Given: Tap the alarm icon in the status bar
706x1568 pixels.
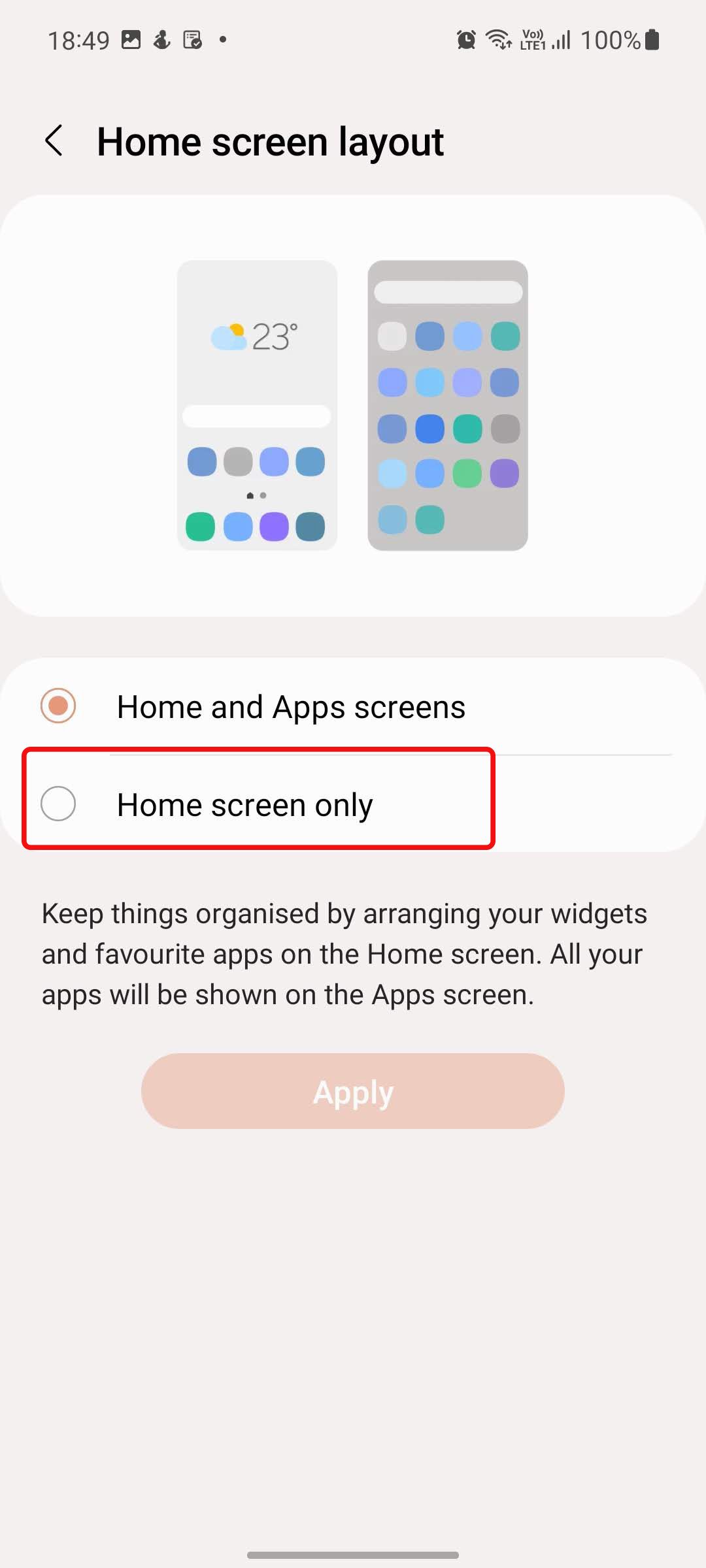Looking at the screenshot, I should (x=465, y=39).
